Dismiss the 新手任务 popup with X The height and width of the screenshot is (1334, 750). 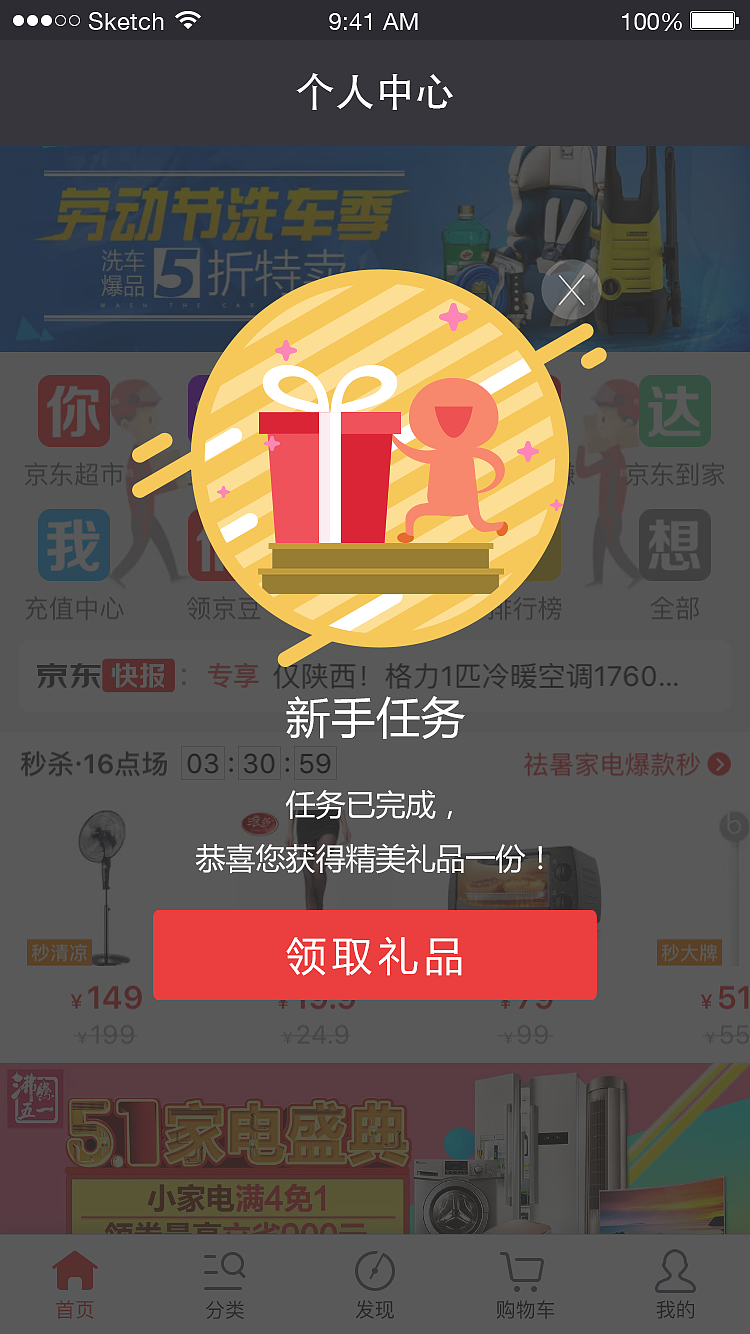click(x=570, y=289)
